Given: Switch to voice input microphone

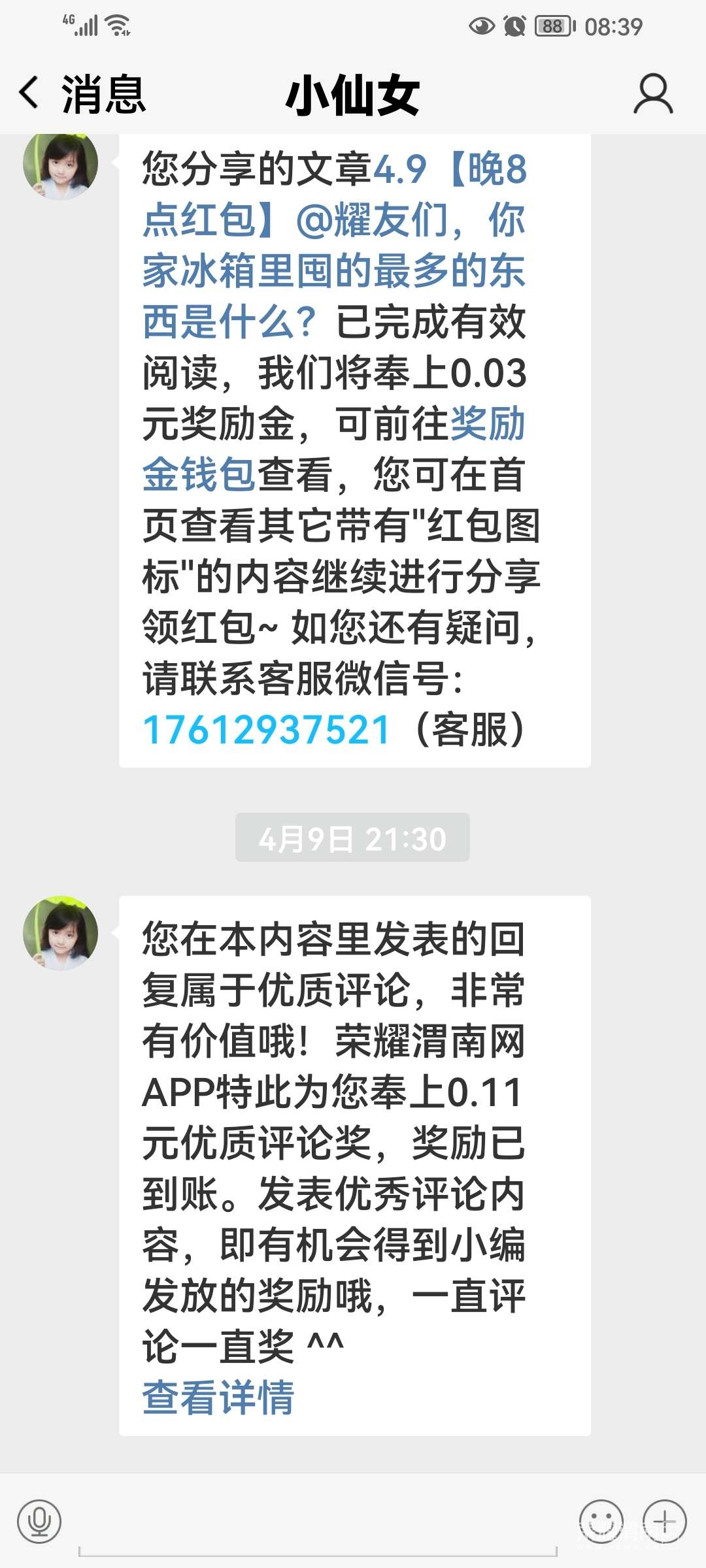Looking at the screenshot, I should pyautogui.click(x=39, y=1521).
